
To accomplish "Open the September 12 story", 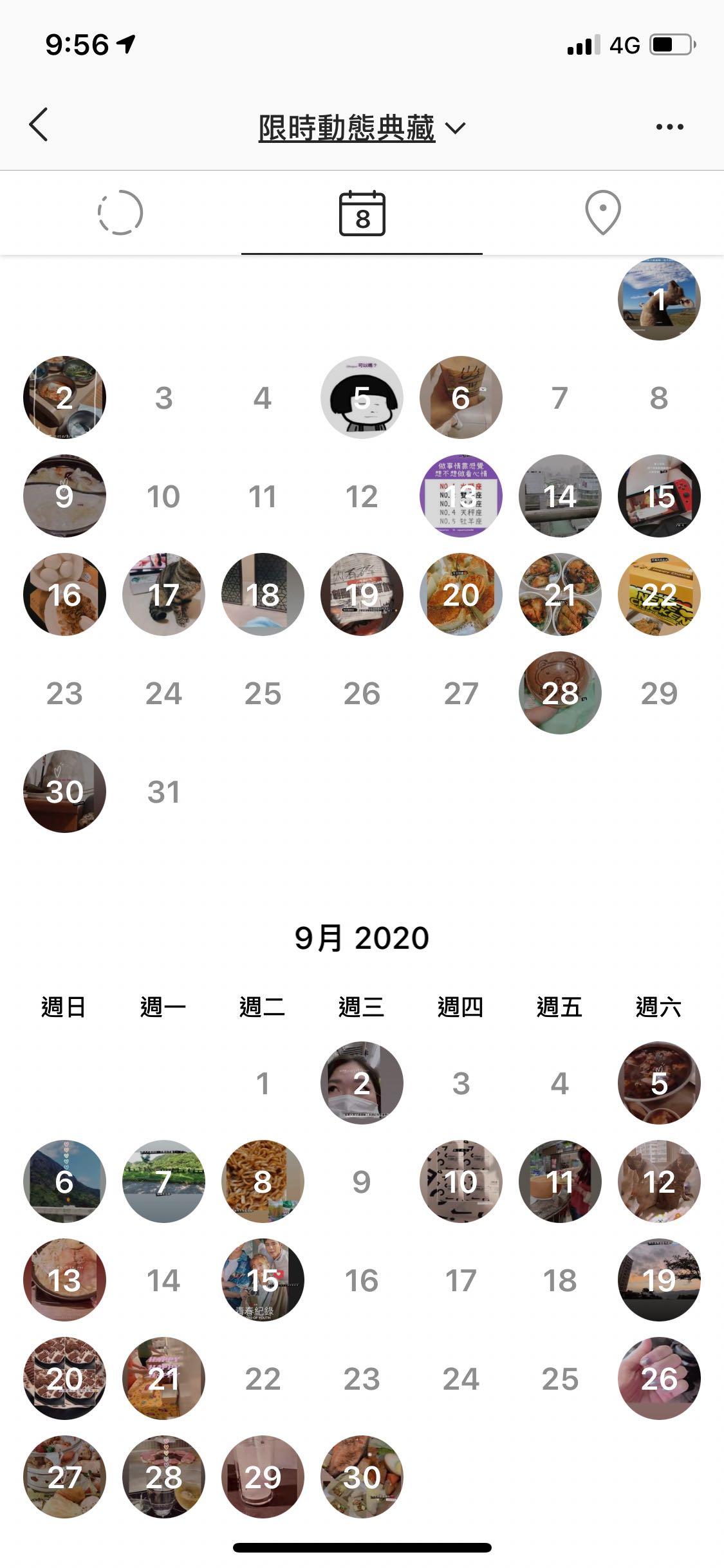I will click(x=658, y=1181).
